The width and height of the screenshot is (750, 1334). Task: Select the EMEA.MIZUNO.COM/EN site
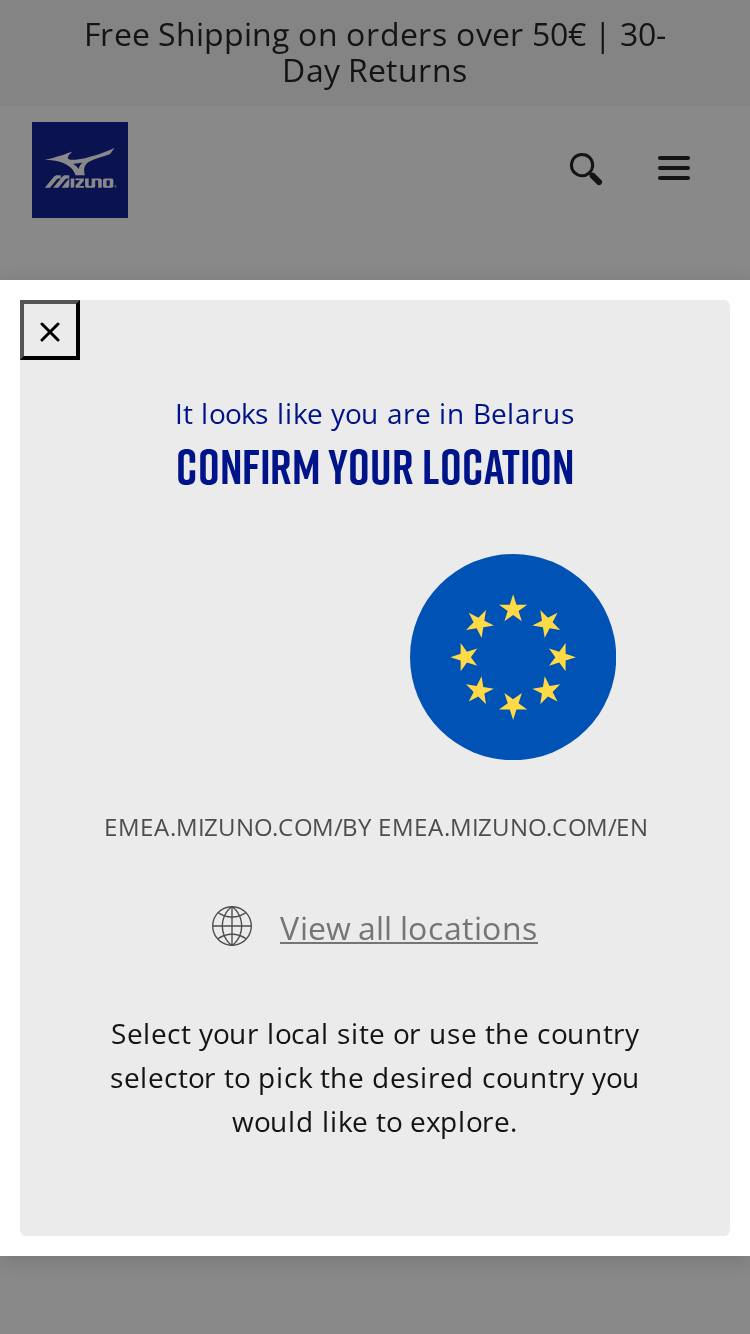(513, 827)
